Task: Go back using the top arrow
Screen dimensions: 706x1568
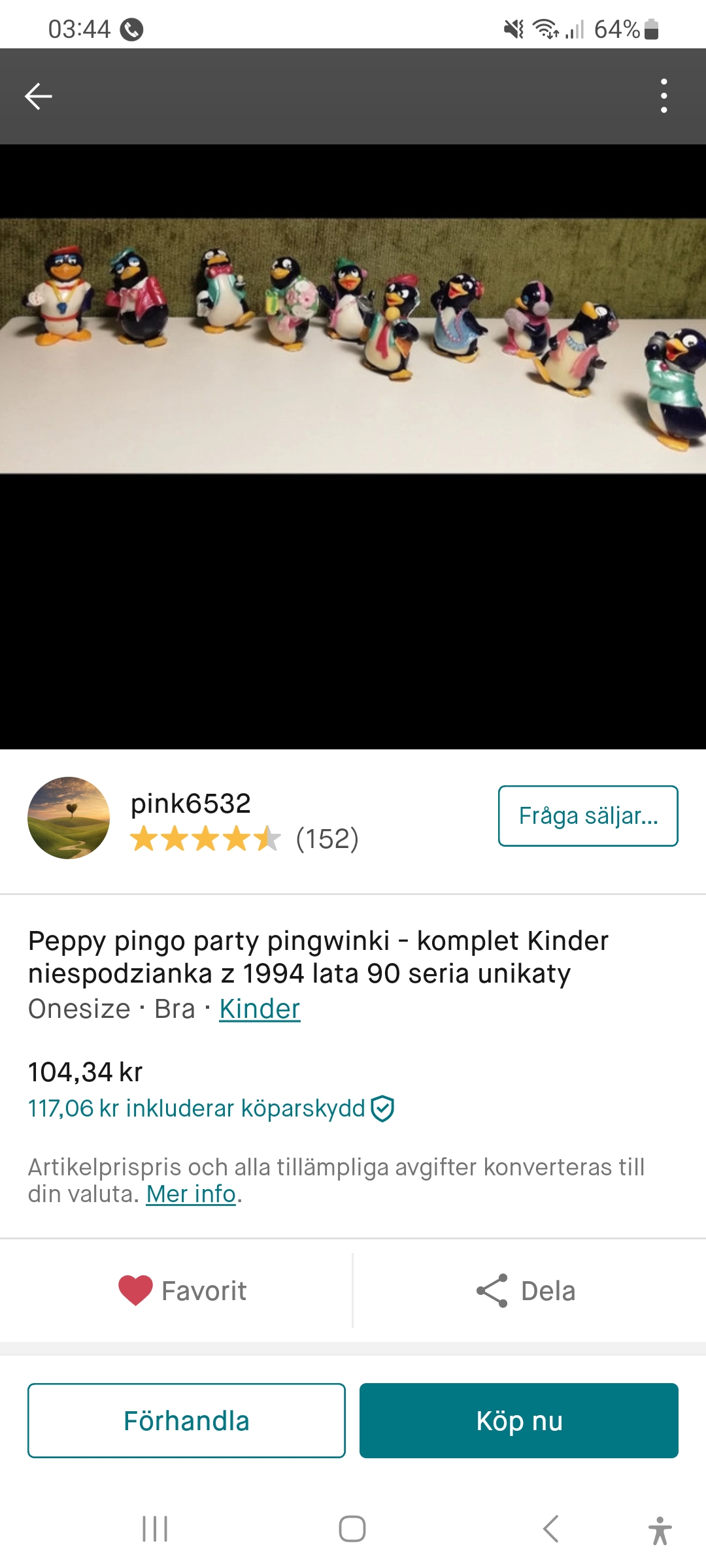Action: [x=39, y=97]
